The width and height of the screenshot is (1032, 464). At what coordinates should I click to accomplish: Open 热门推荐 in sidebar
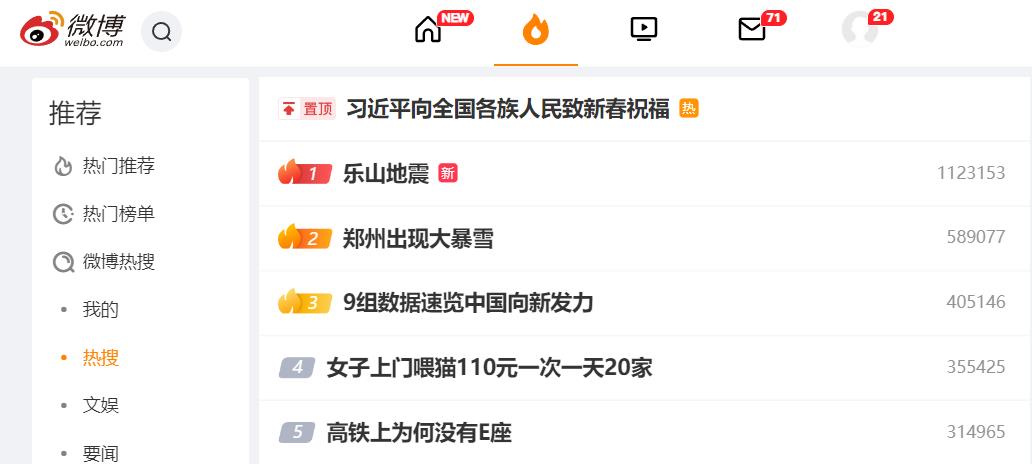(118, 166)
